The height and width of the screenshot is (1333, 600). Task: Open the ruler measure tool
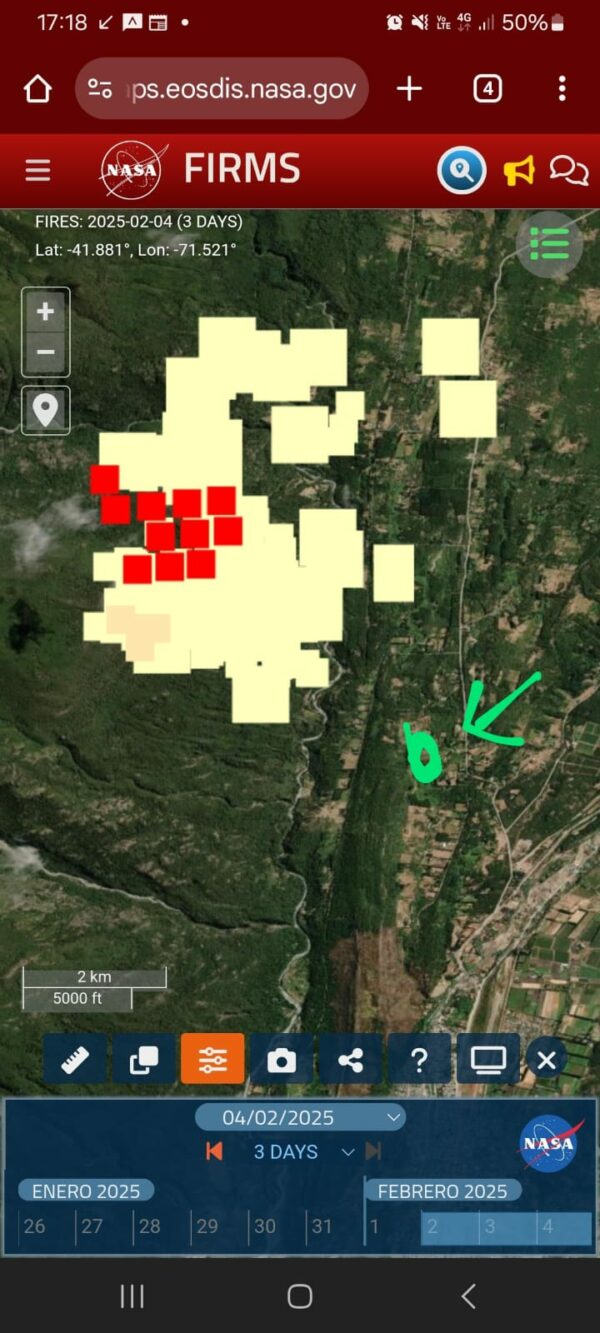coord(75,1060)
